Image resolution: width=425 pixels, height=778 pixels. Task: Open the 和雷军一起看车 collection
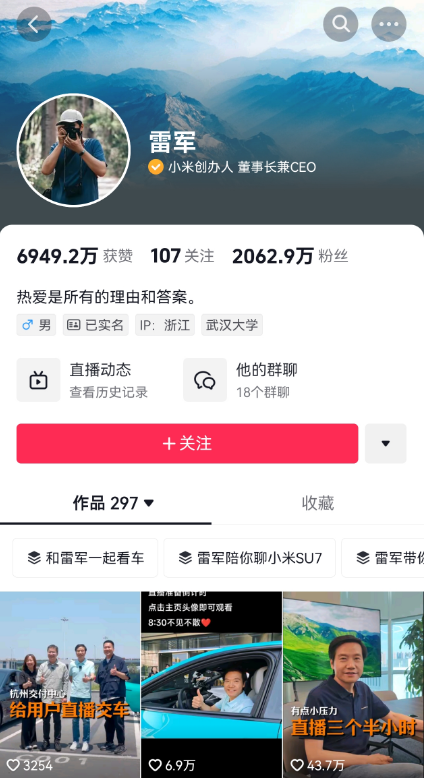pos(85,558)
